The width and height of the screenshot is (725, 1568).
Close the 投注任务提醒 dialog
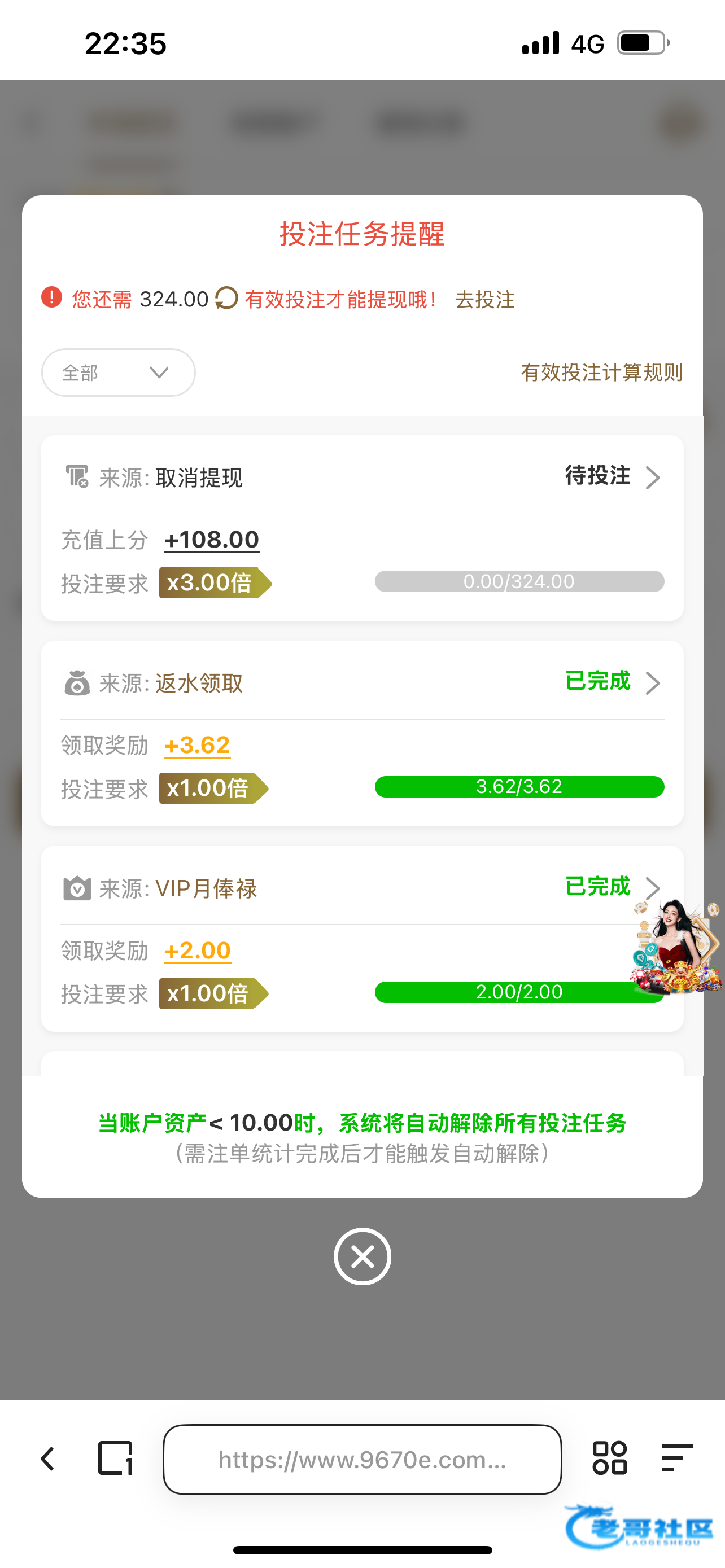(x=362, y=1256)
